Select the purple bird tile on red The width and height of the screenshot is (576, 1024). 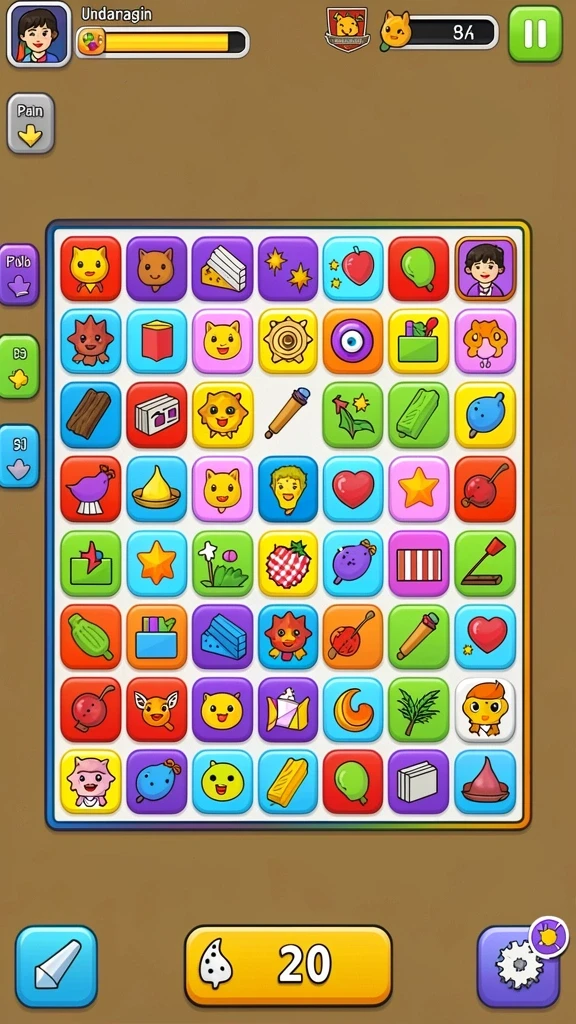91,488
